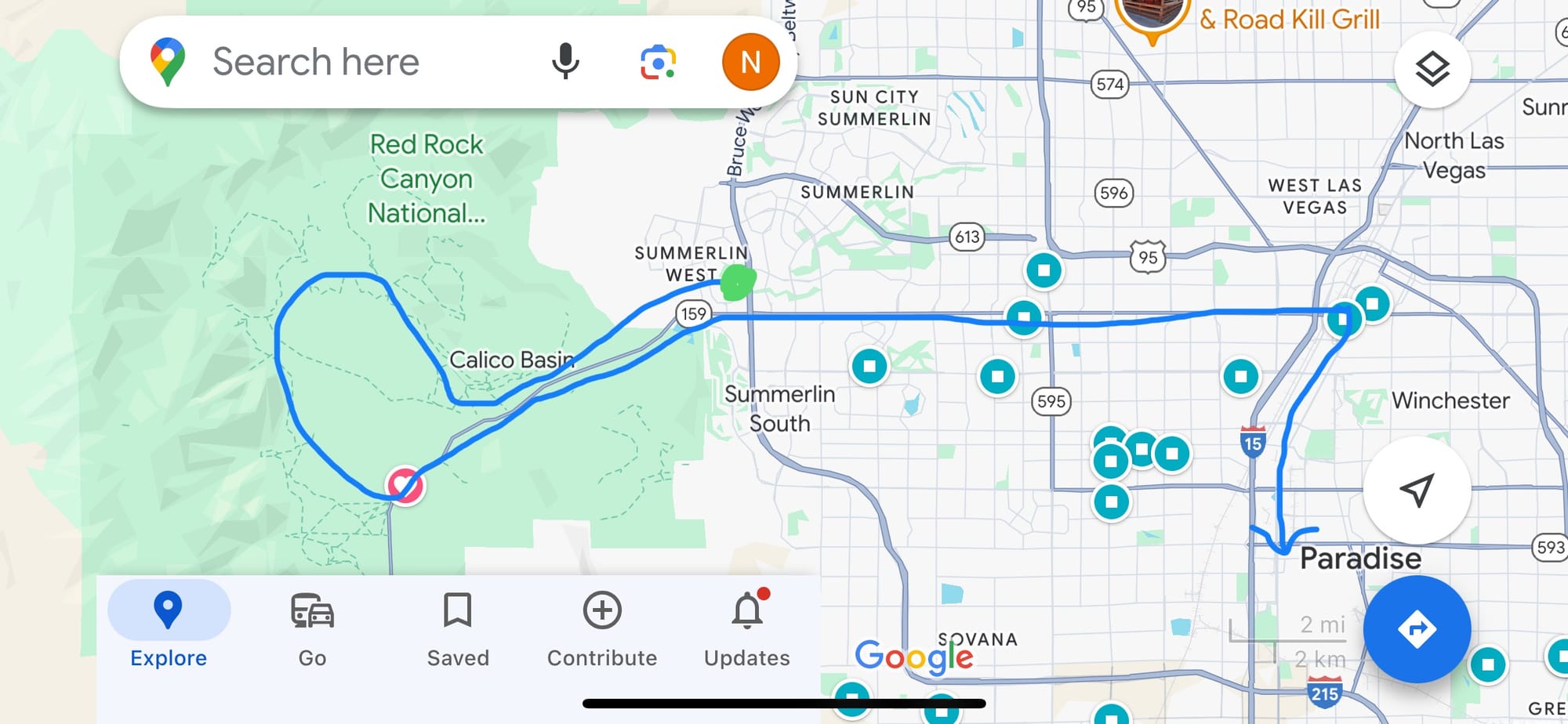
Task: Open the account profile avatar N
Action: coord(750,62)
